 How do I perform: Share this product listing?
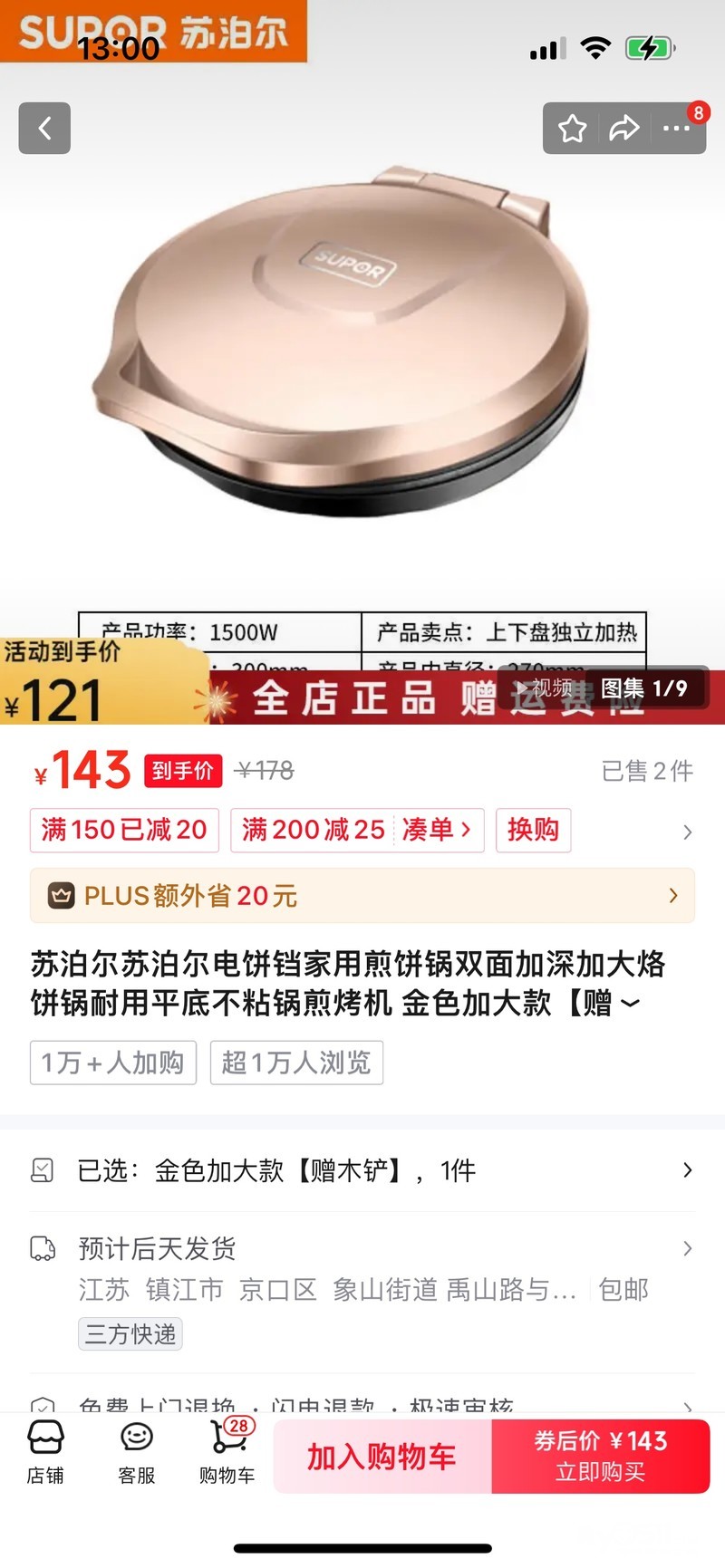click(x=623, y=129)
